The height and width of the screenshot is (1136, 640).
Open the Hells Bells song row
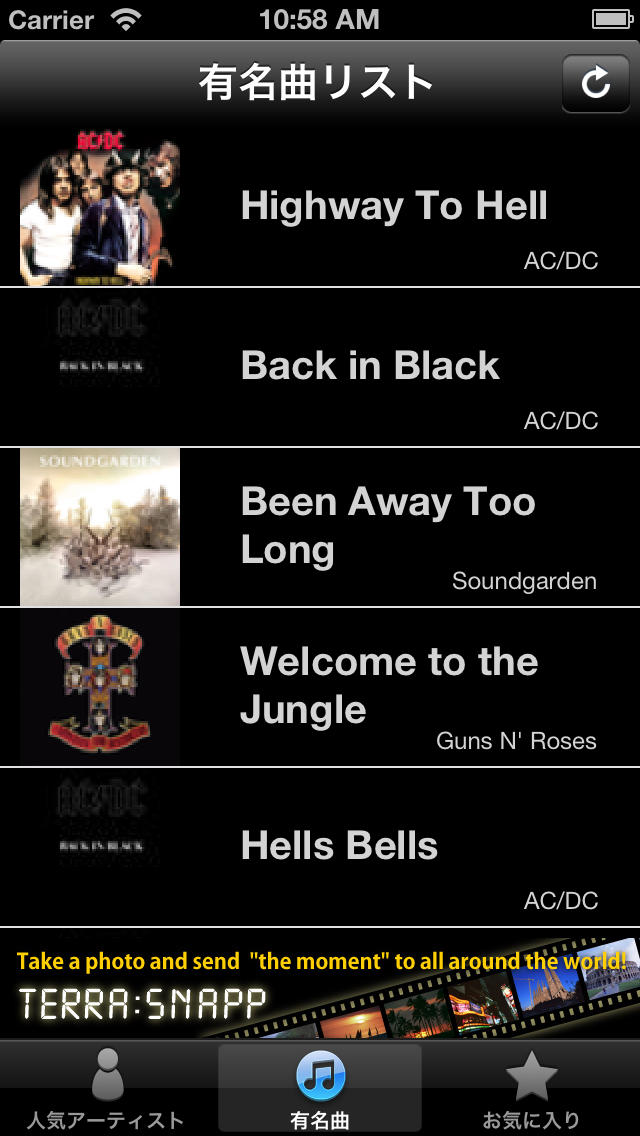click(340, 846)
